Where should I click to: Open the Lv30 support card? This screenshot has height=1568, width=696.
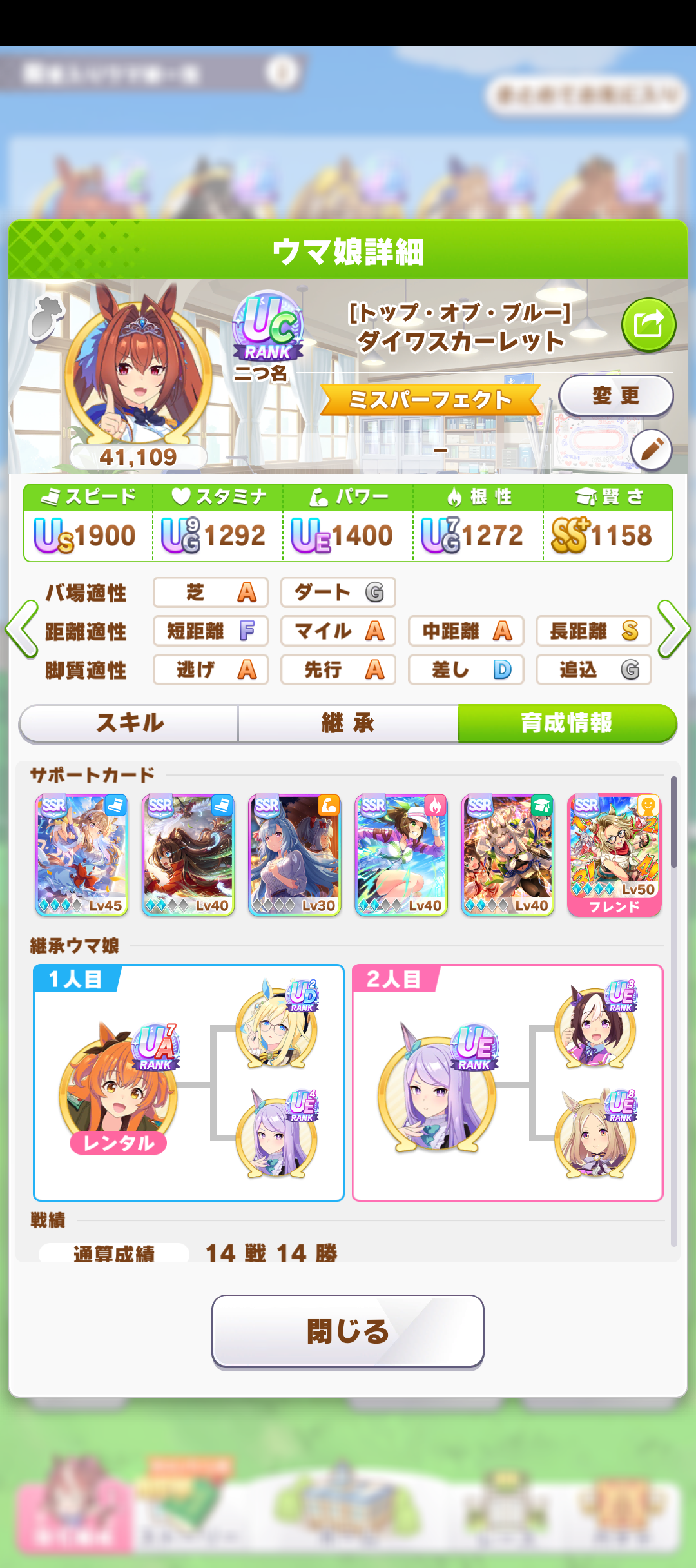click(295, 855)
